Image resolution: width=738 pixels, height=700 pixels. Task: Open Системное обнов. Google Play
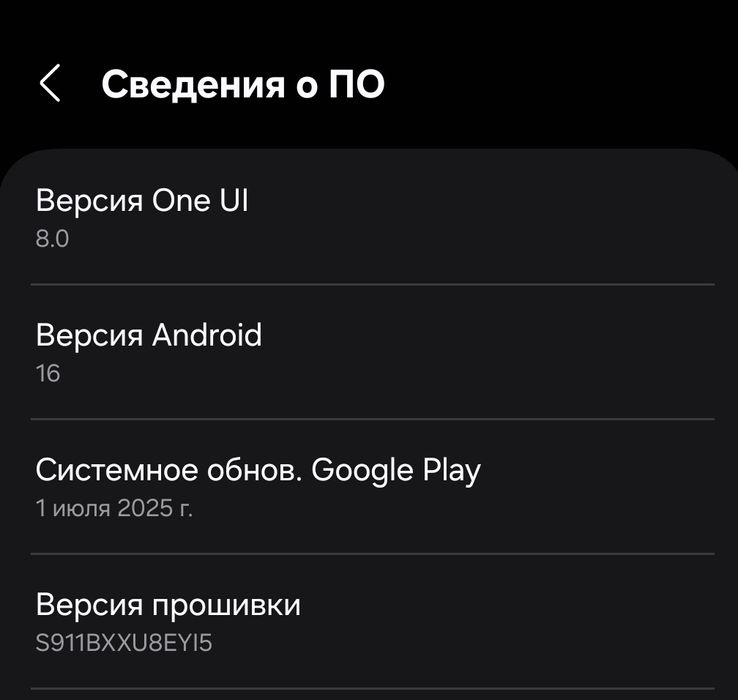click(370, 486)
